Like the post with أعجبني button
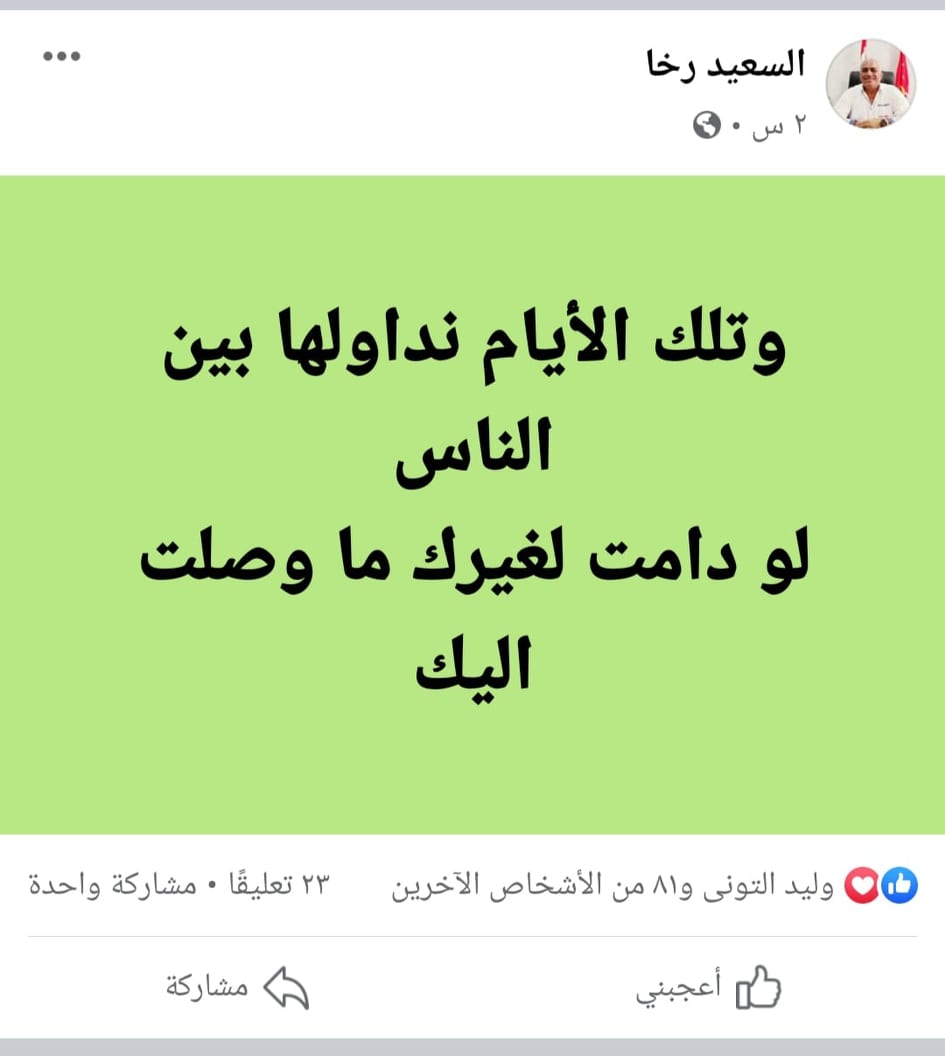945x1056 pixels. (709, 988)
